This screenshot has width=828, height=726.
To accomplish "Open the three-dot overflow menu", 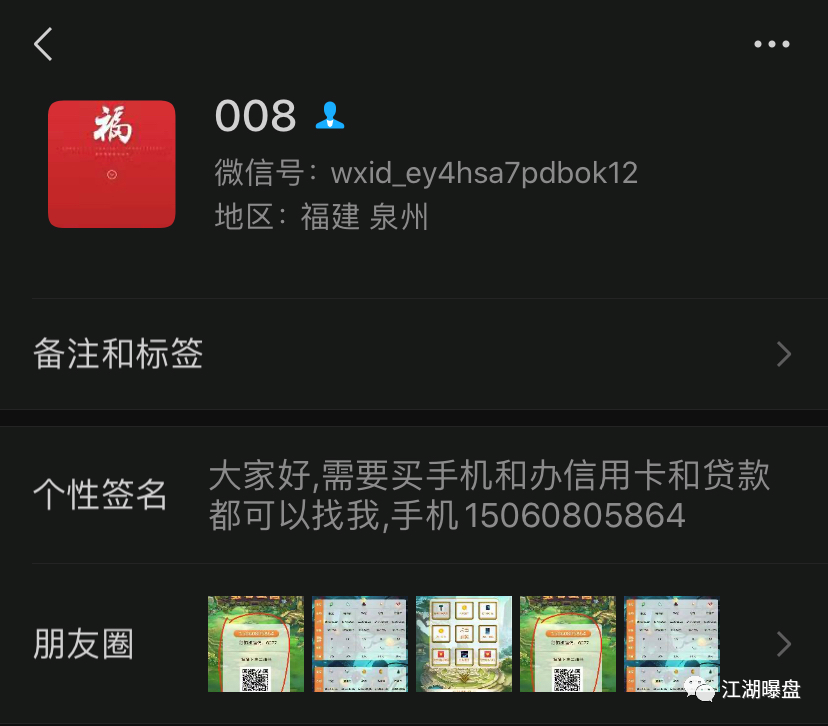I will point(771,44).
